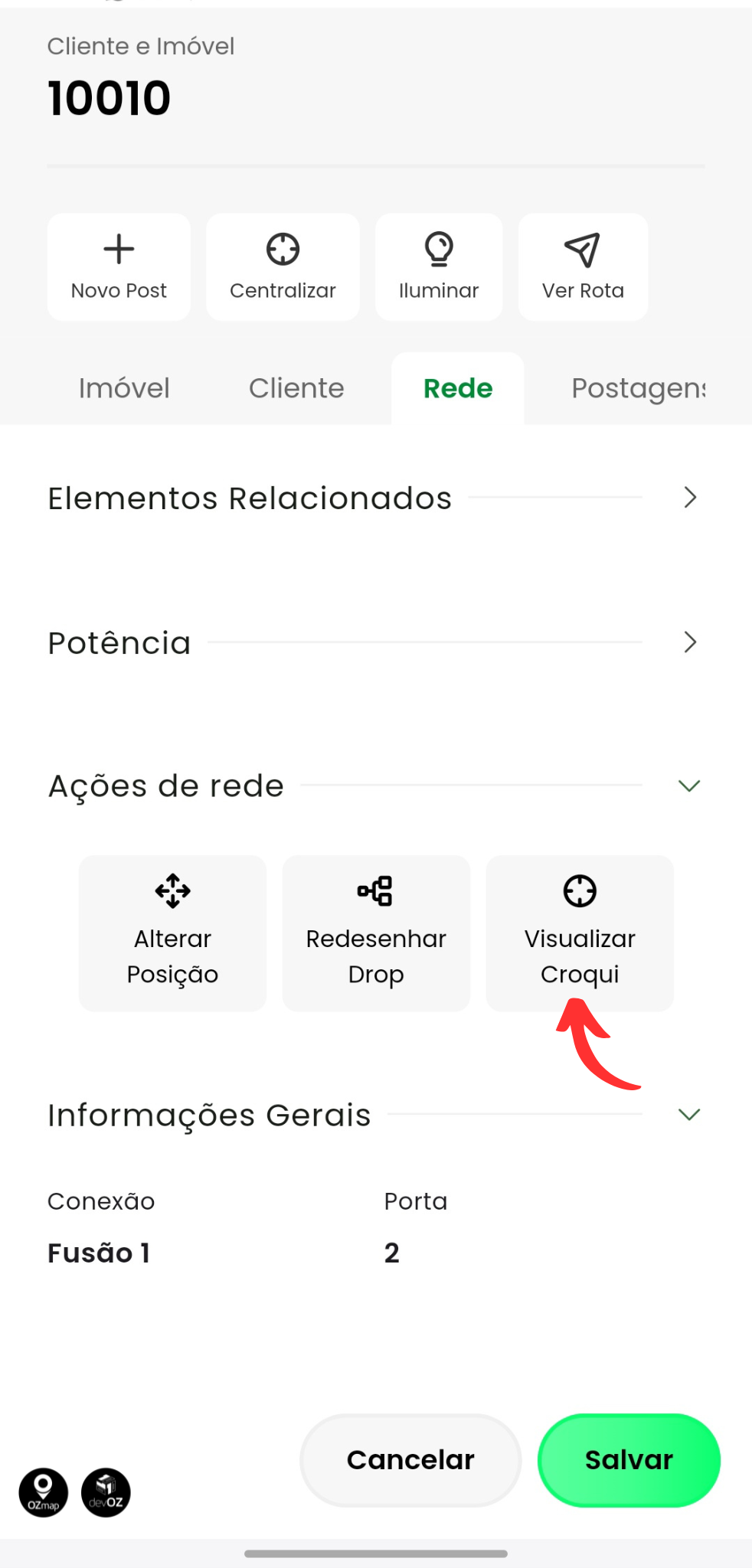The width and height of the screenshot is (752, 1568).
Task: Save with the Salvar button
Action: pyautogui.click(x=629, y=1460)
